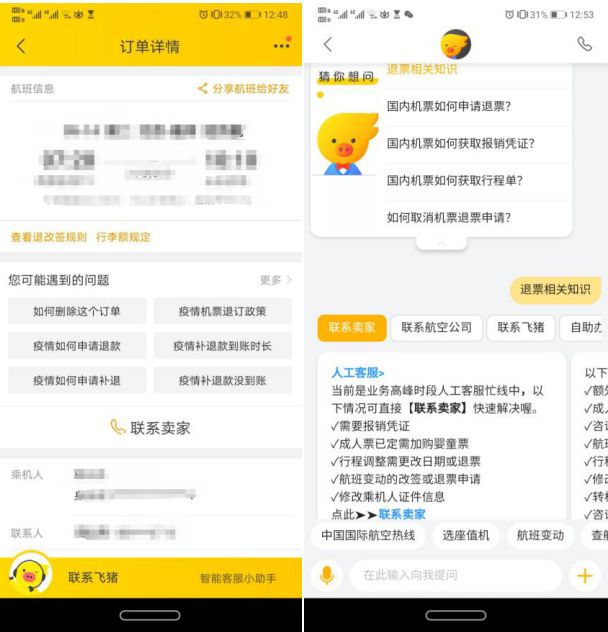Tap 分享航班给好友 share link
The height and width of the screenshot is (632, 608).
(x=243, y=89)
